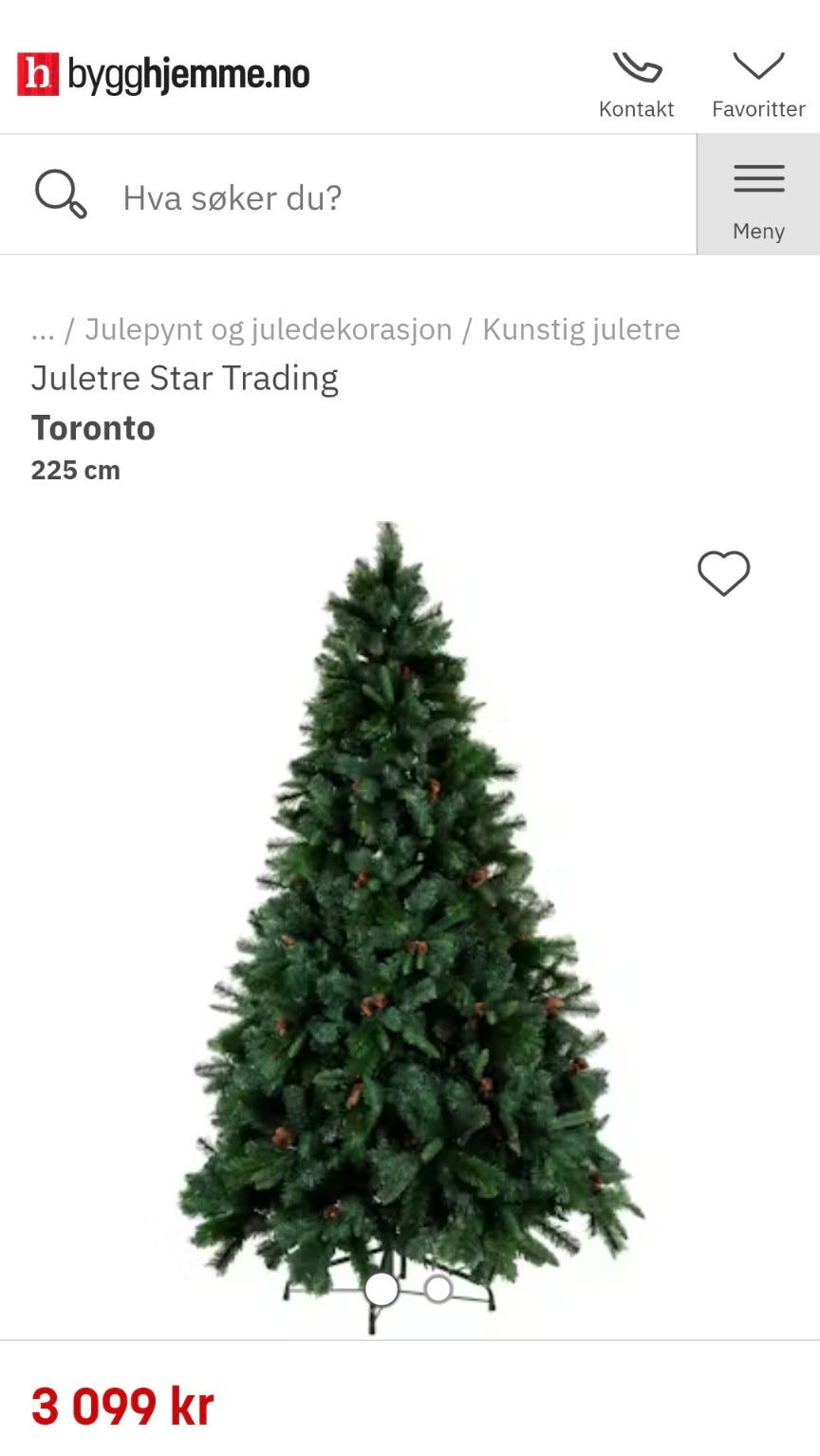
Task: Open the Kontakt phone option
Action: click(x=636, y=85)
